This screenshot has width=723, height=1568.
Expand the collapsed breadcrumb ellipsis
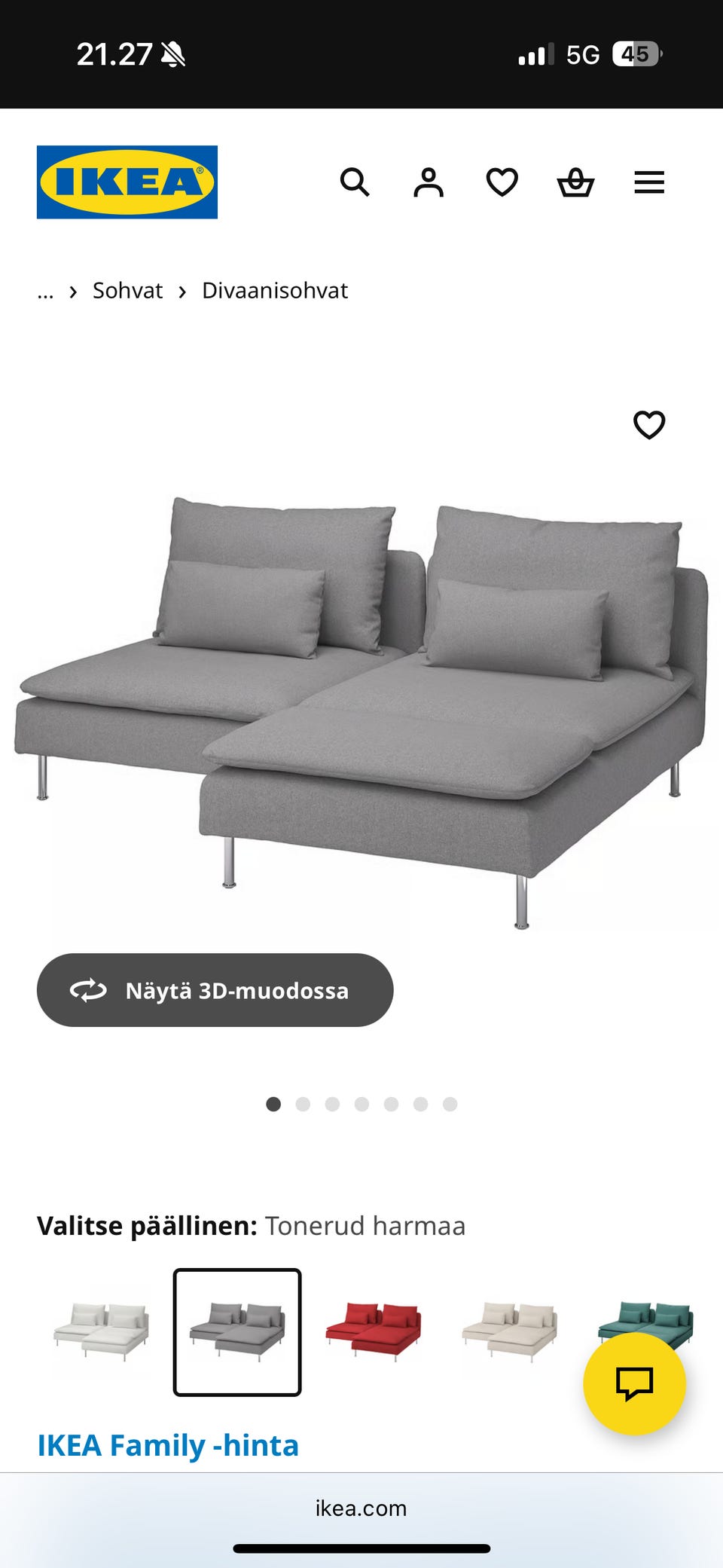click(x=46, y=292)
